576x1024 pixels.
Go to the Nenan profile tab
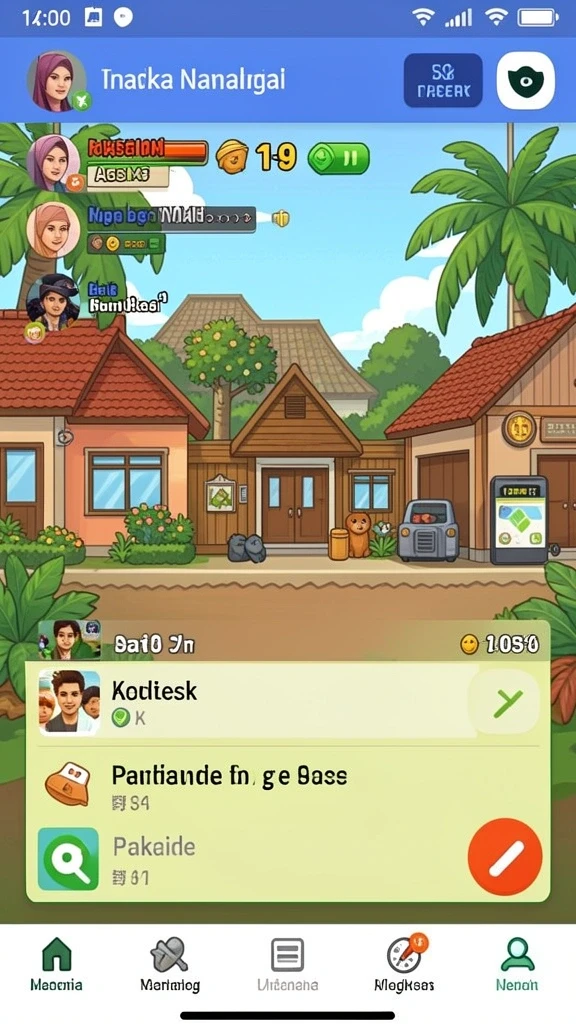[x=517, y=965]
